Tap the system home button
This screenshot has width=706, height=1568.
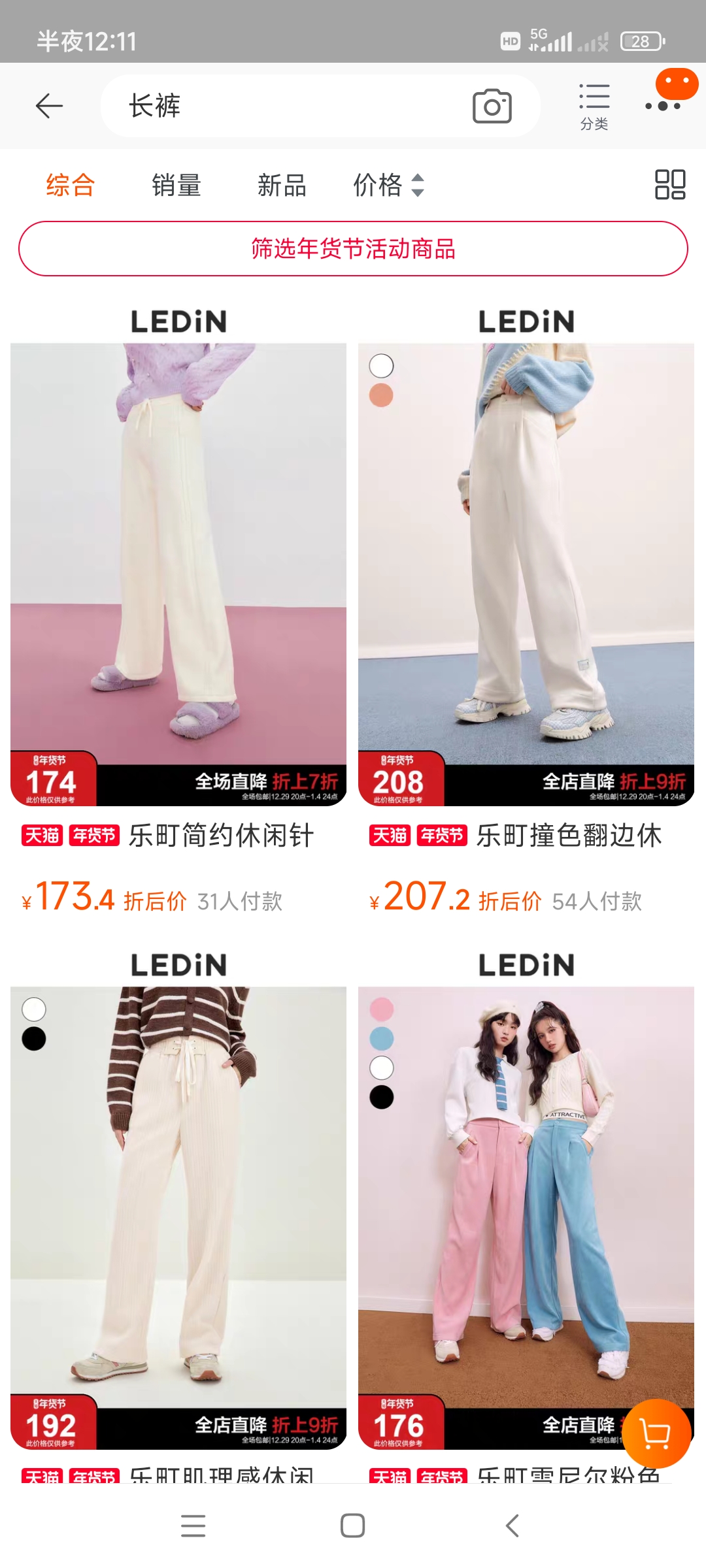point(352,1526)
